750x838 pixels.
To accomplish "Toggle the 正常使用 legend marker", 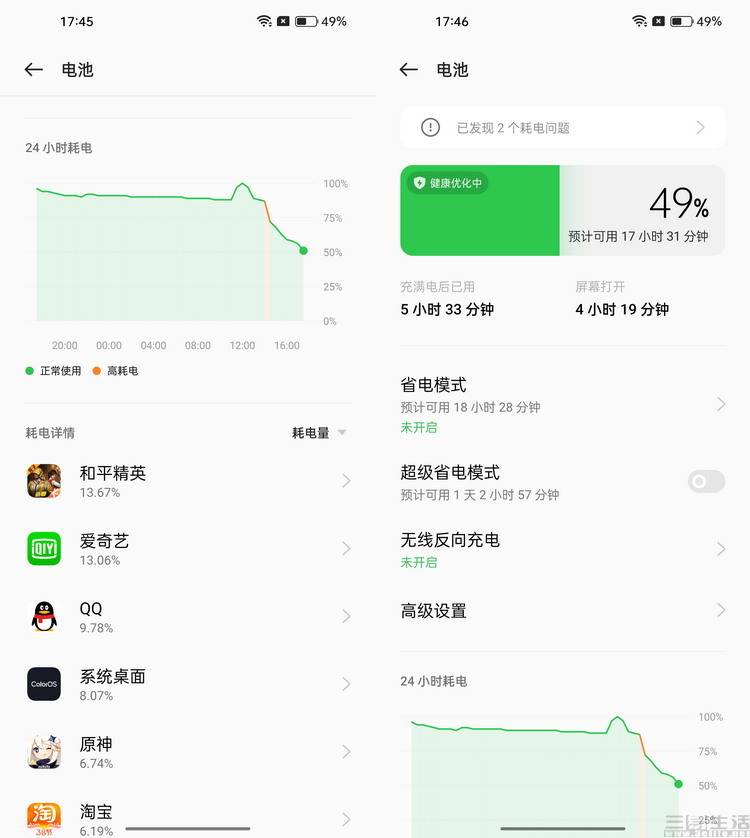I will coord(30,370).
